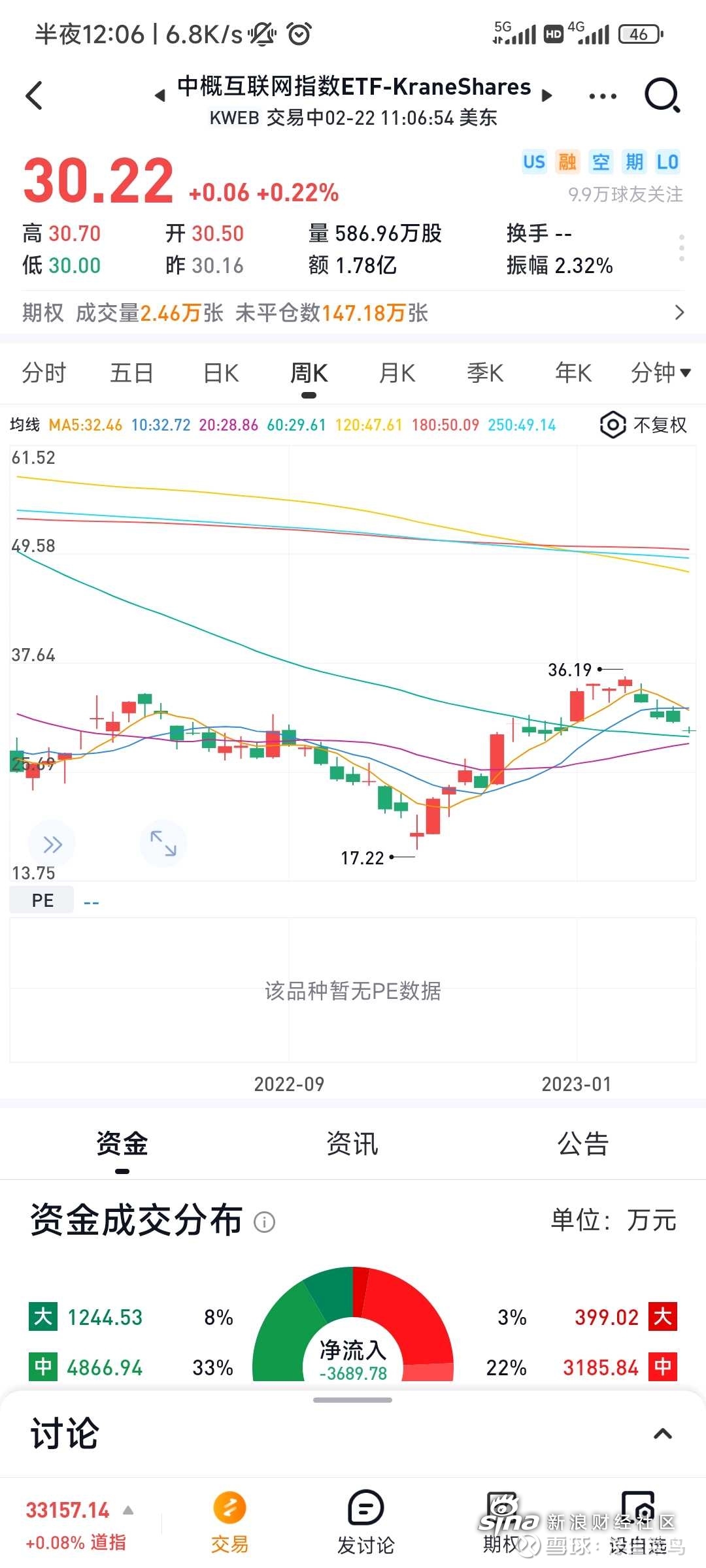This screenshot has height=1568, width=706.
Task: Switch chart to 分时 view
Action: tap(44, 373)
